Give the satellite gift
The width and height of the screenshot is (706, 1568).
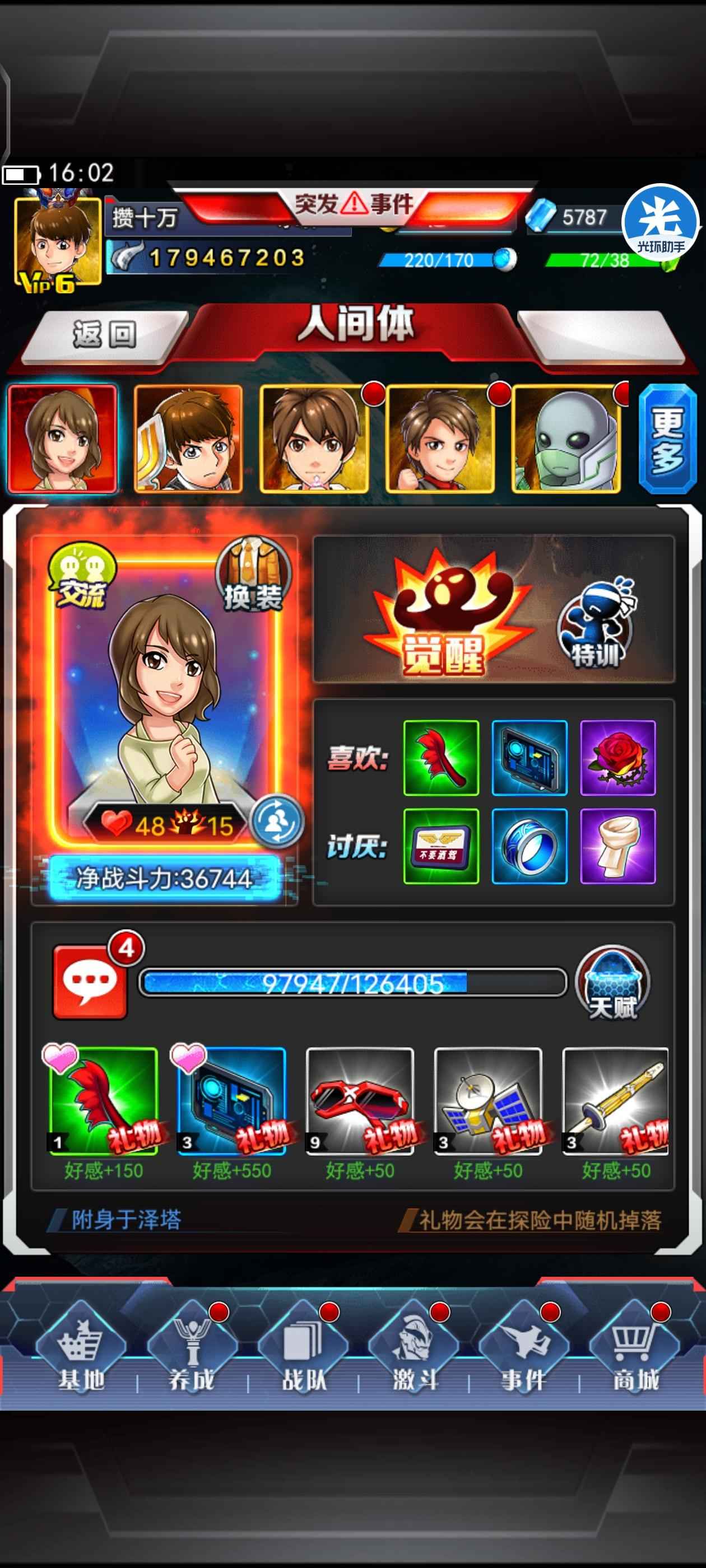[487, 1100]
